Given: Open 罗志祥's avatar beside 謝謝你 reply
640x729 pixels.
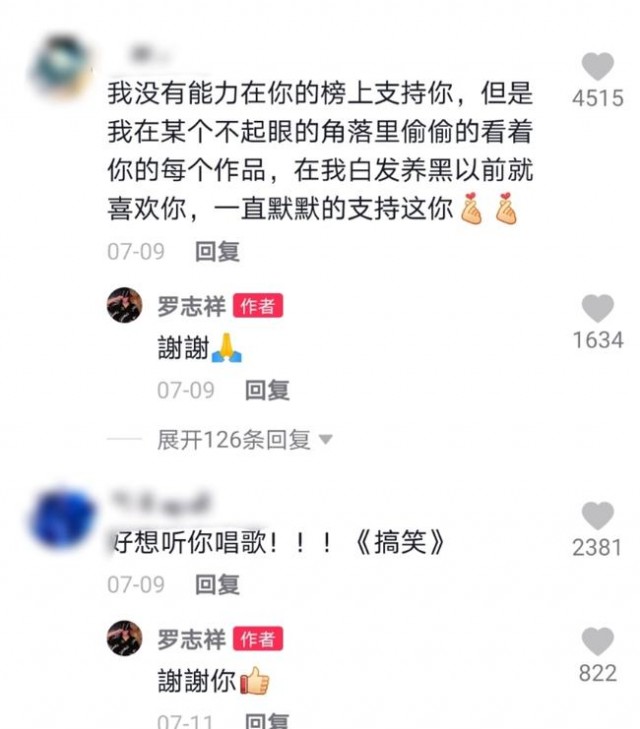Looking at the screenshot, I should click(125, 637).
